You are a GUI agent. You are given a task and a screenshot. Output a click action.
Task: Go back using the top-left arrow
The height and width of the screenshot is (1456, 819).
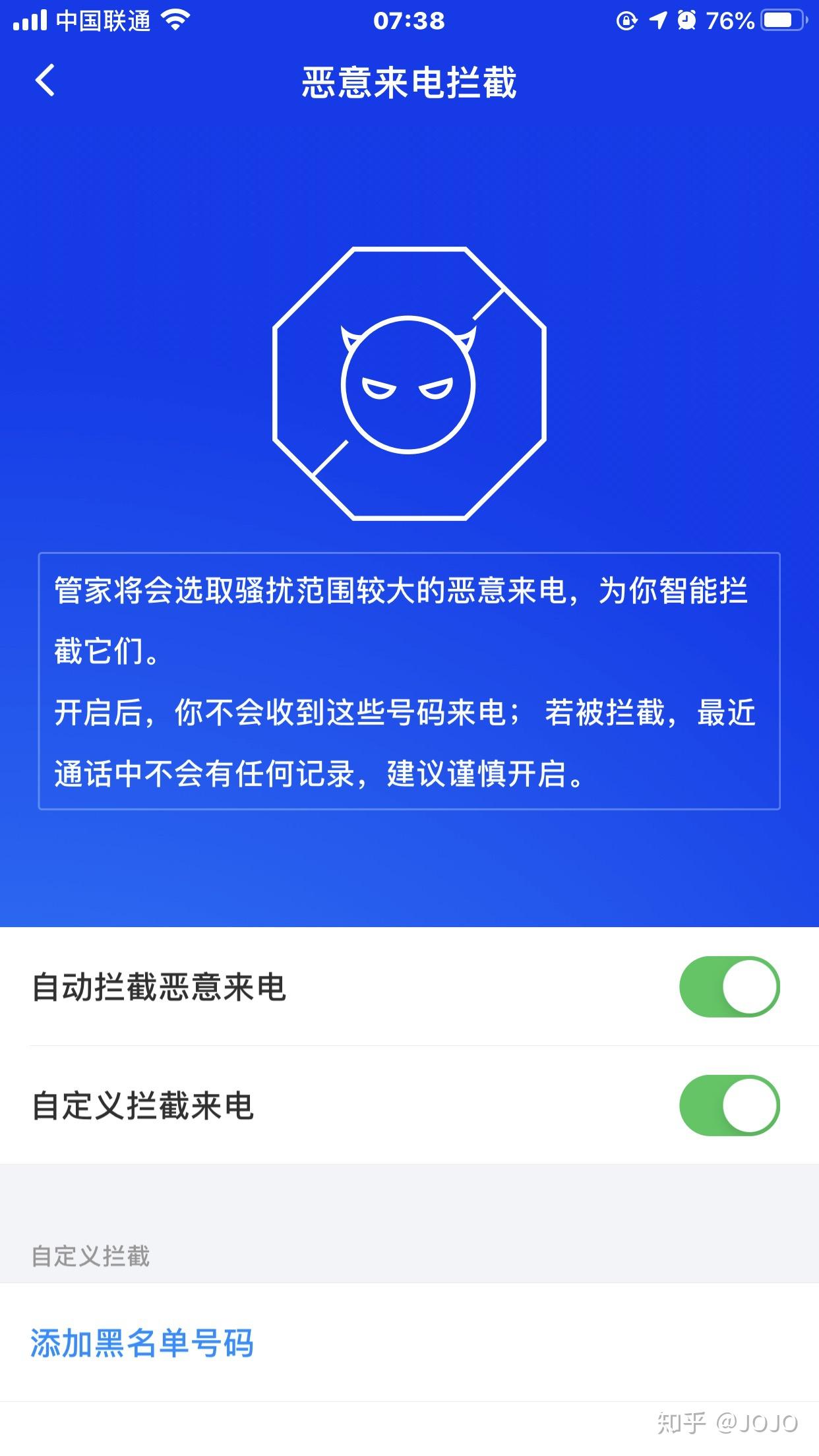(x=45, y=81)
